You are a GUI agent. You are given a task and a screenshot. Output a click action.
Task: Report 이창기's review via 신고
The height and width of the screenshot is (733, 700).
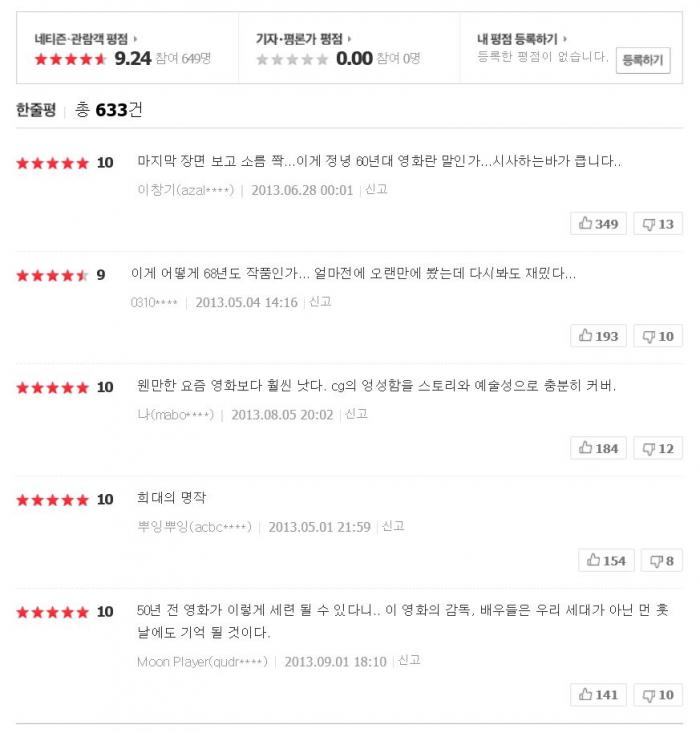[376, 189]
